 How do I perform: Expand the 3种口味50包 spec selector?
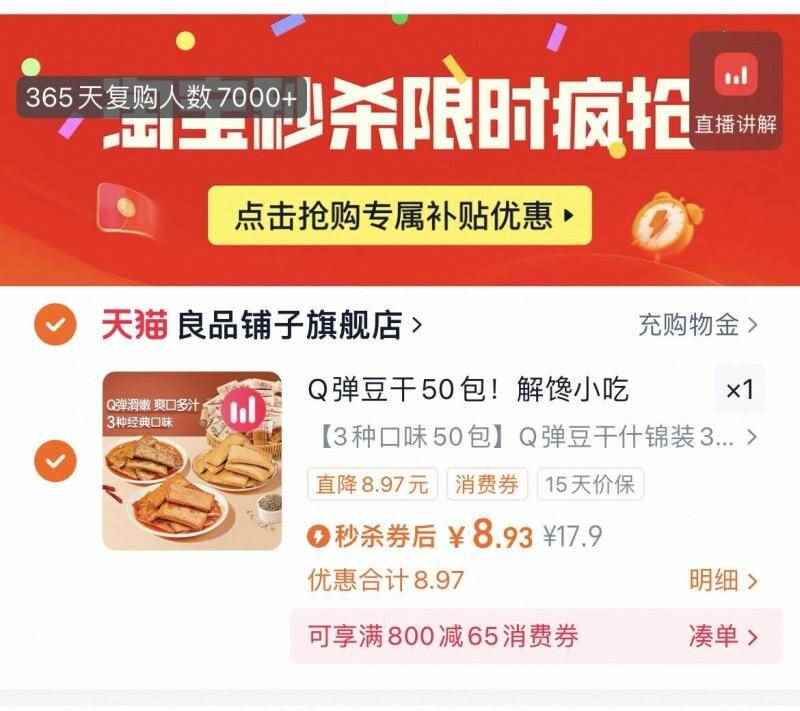pyautogui.click(x=530, y=437)
